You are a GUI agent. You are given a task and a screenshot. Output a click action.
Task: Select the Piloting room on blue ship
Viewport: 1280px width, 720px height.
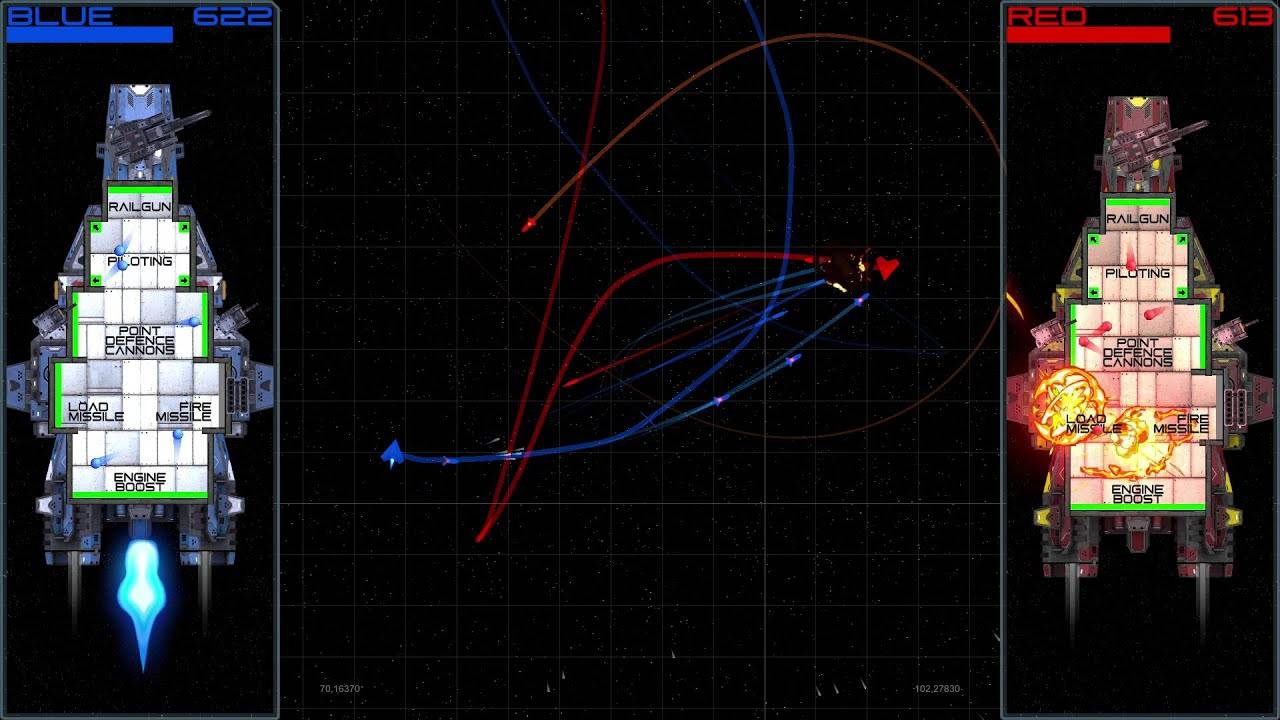[x=140, y=261]
